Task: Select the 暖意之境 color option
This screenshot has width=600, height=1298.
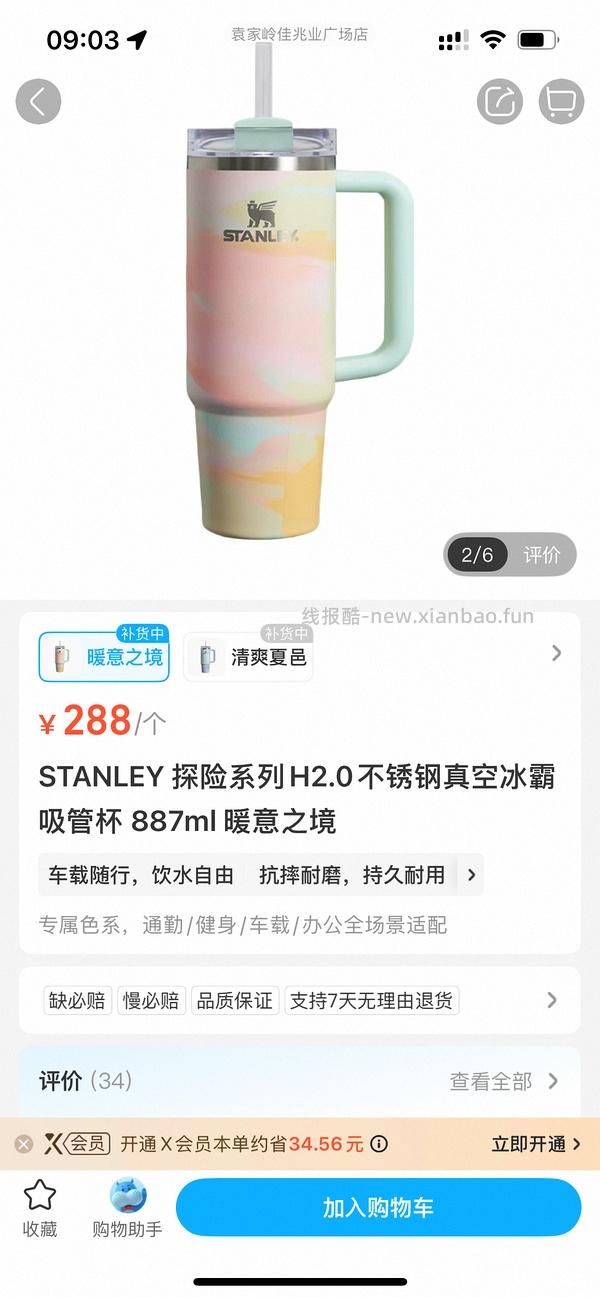Action: [x=104, y=657]
